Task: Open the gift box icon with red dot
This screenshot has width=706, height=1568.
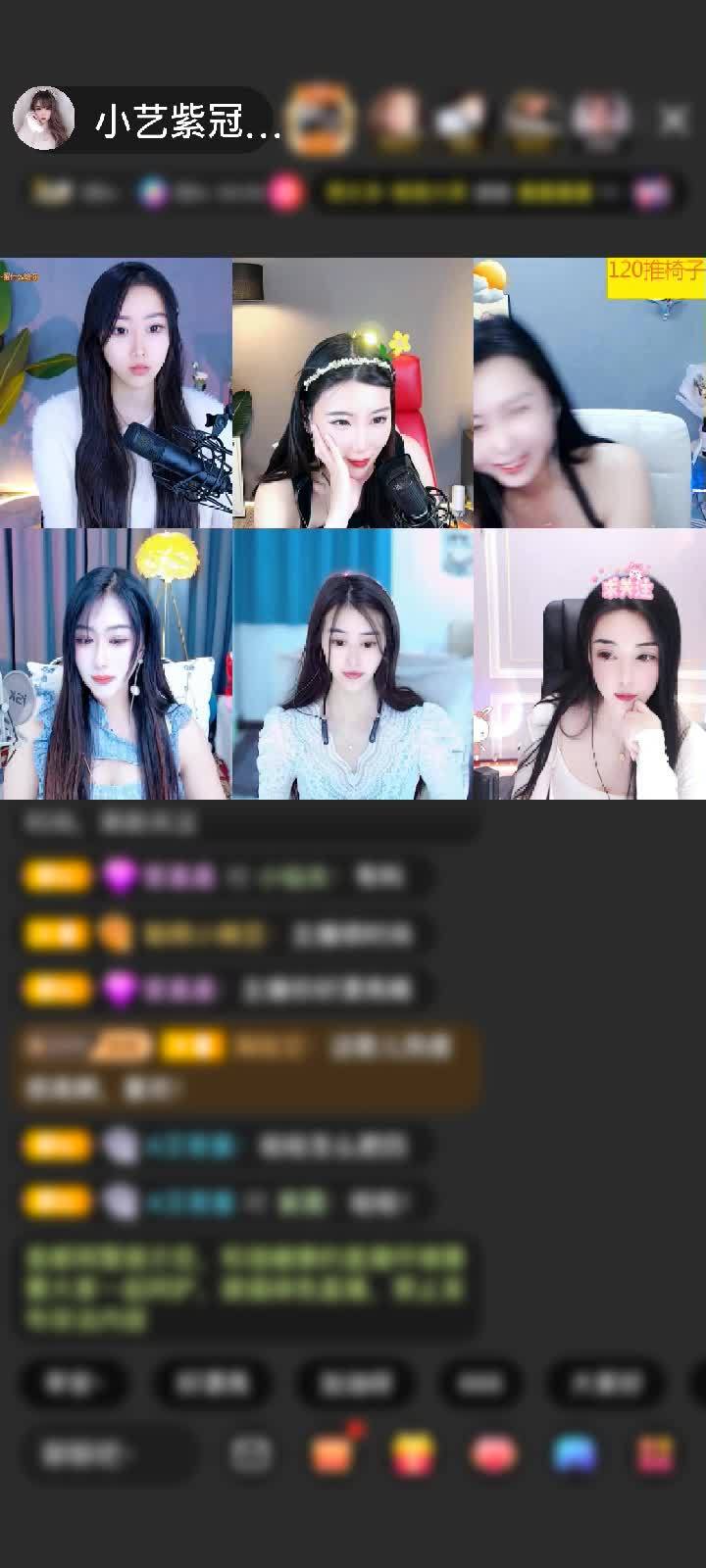Action: point(332,1453)
